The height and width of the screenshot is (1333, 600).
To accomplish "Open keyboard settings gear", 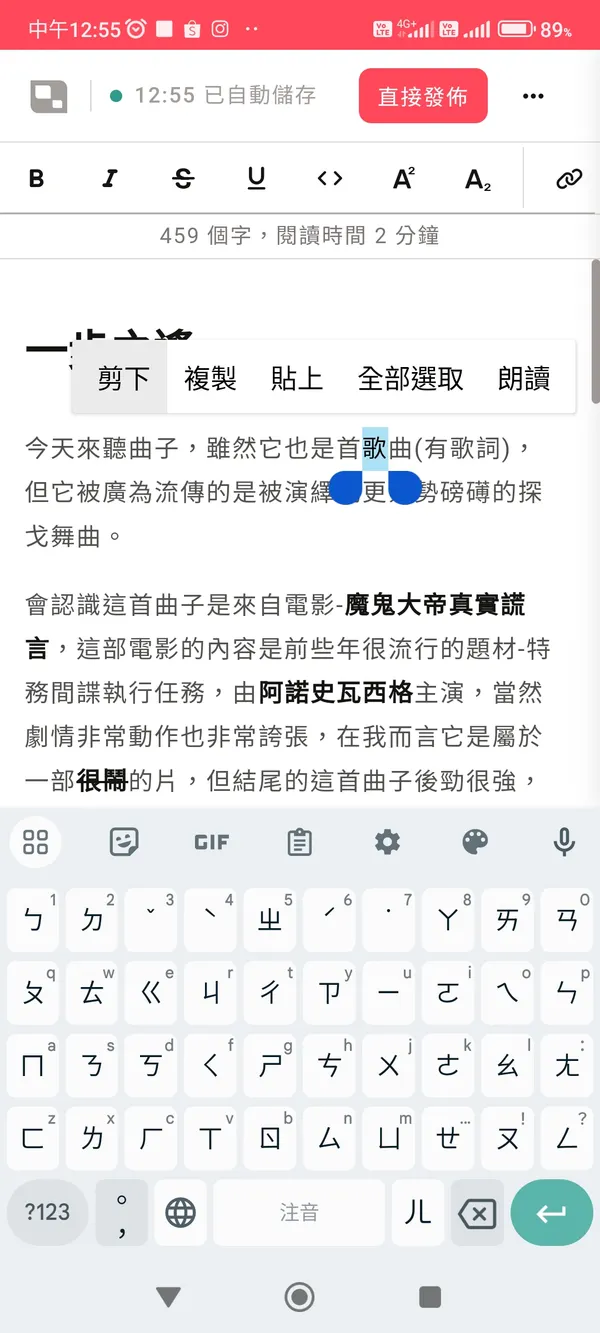I will (387, 842).
